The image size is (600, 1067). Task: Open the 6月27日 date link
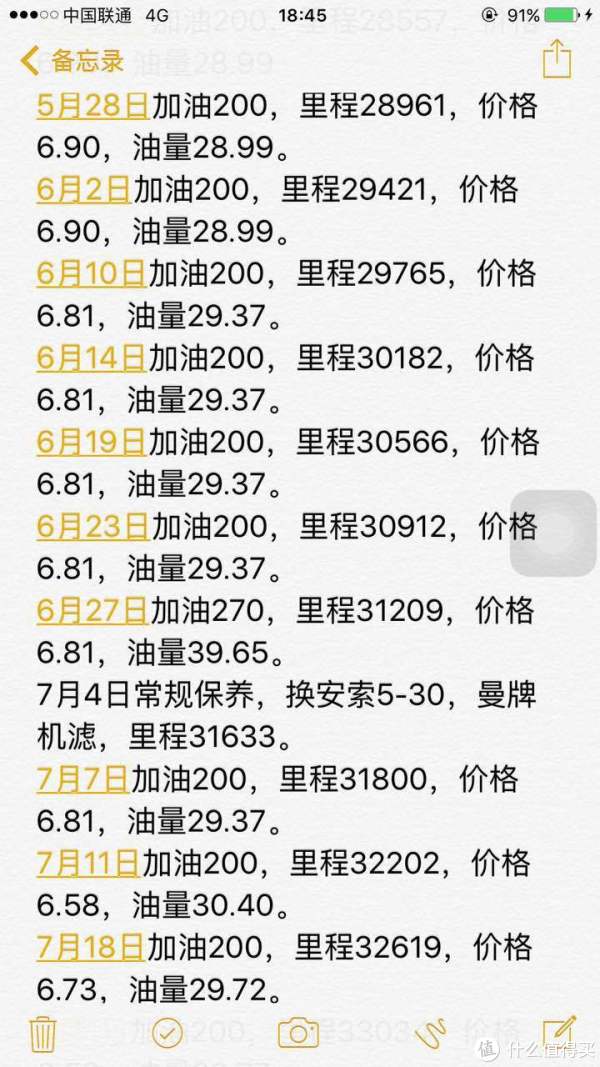(93, 610)
